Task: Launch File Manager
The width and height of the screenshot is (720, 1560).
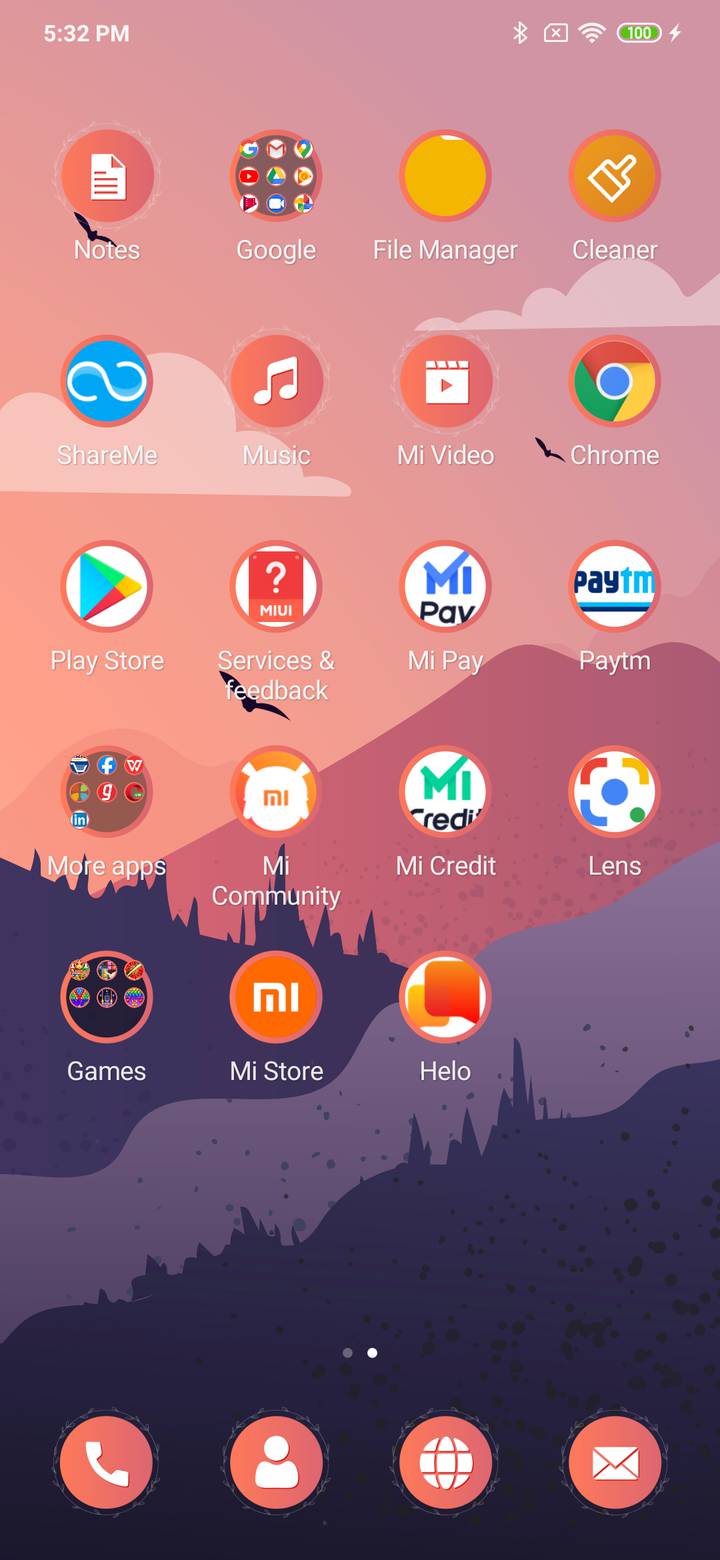Action: (445, 178)
